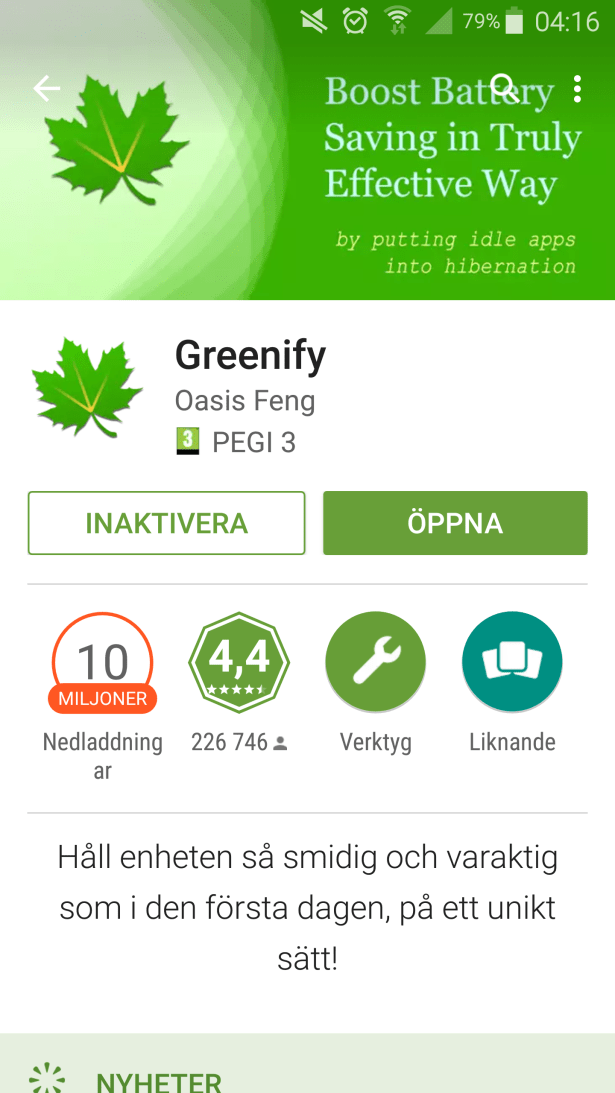
Task: Expand the full app description
Action: click(307, 908)
